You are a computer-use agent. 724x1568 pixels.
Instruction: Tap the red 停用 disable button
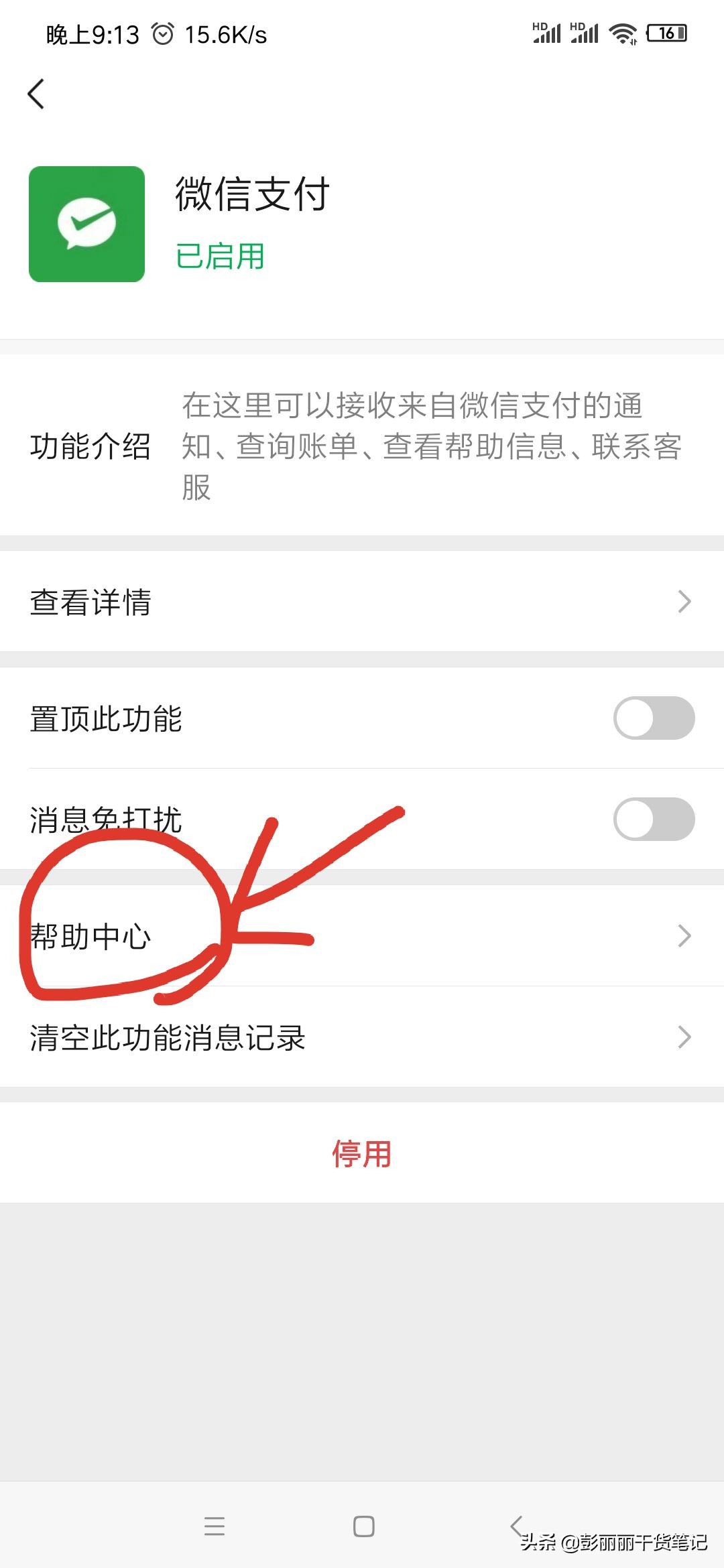point(362,1153)
